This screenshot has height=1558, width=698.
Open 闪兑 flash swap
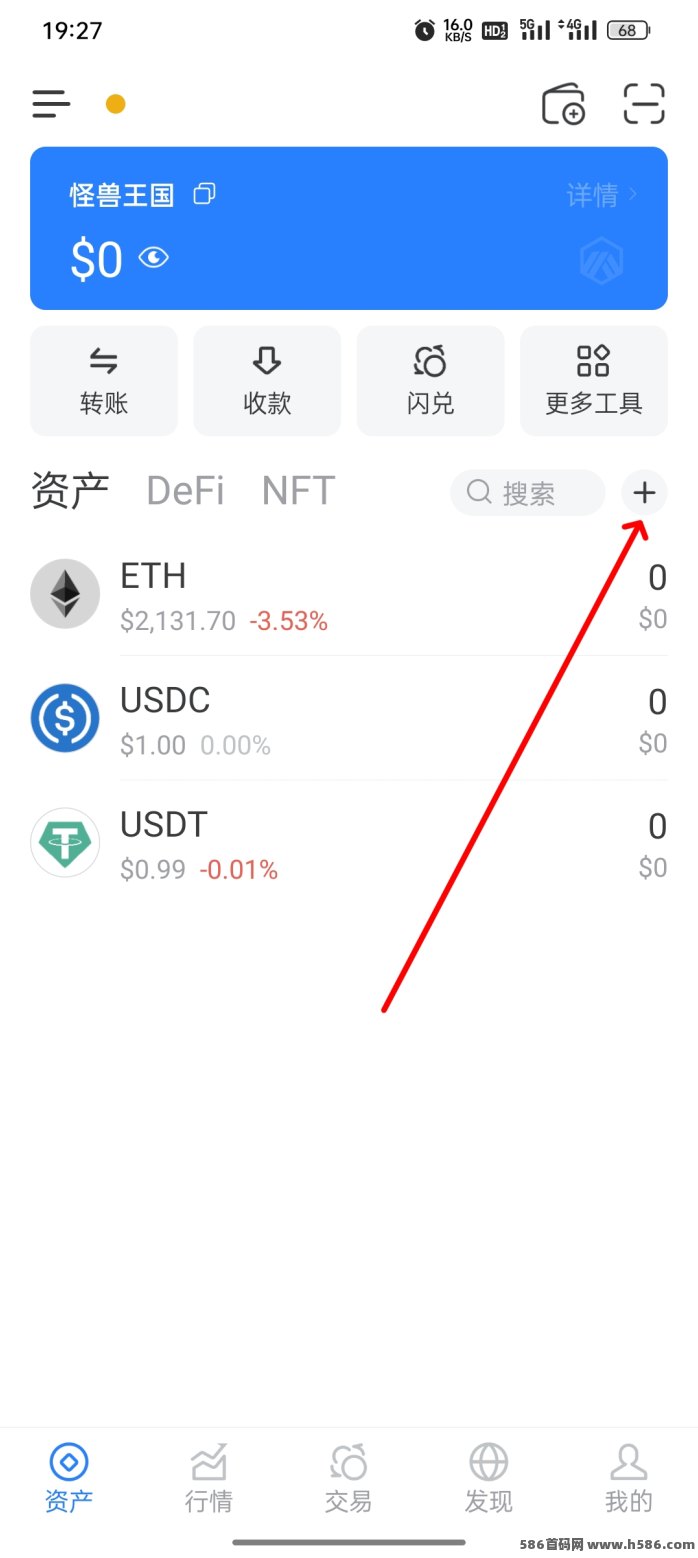coord(431,381)
